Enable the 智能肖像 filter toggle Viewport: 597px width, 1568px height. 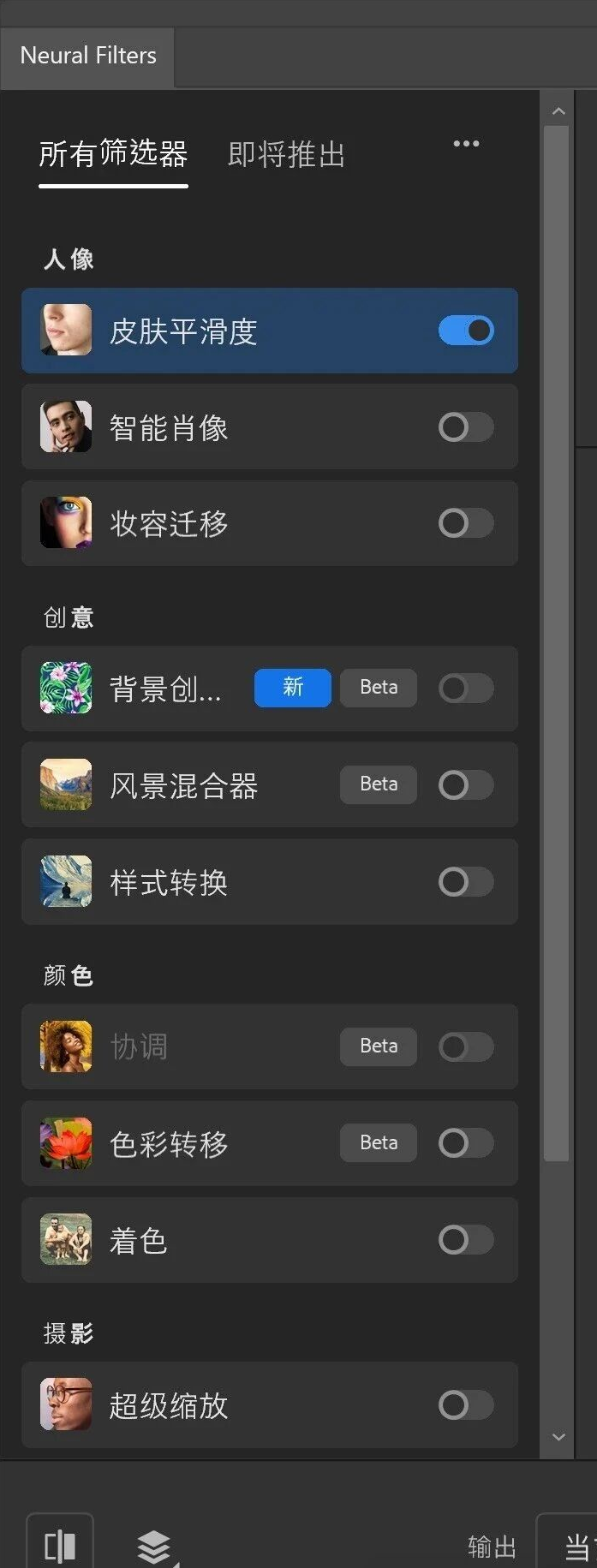tap(465, 426)
